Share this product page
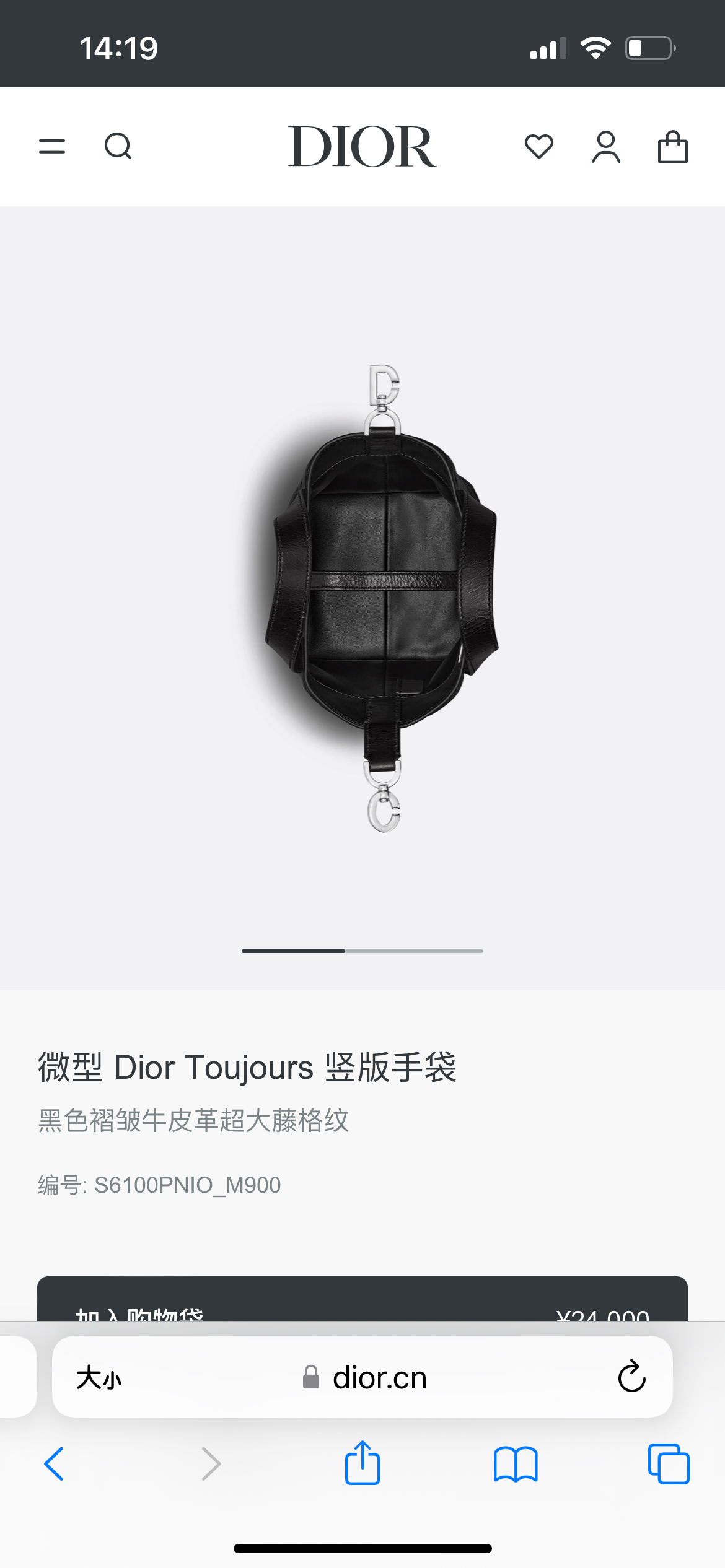The width and height of the screenshot is (725, 1568). pos(362,1463)
